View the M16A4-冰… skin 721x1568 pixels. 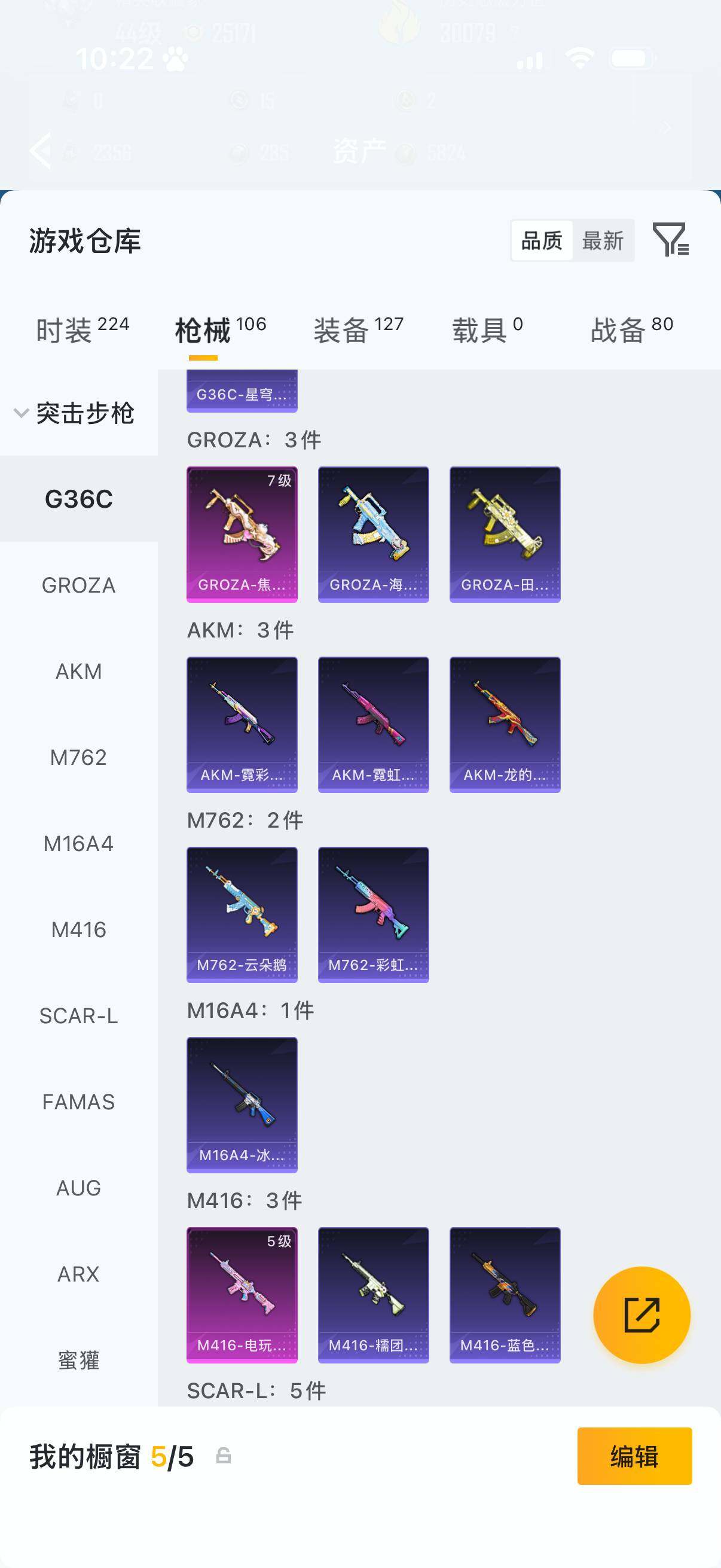point(242,1104)
